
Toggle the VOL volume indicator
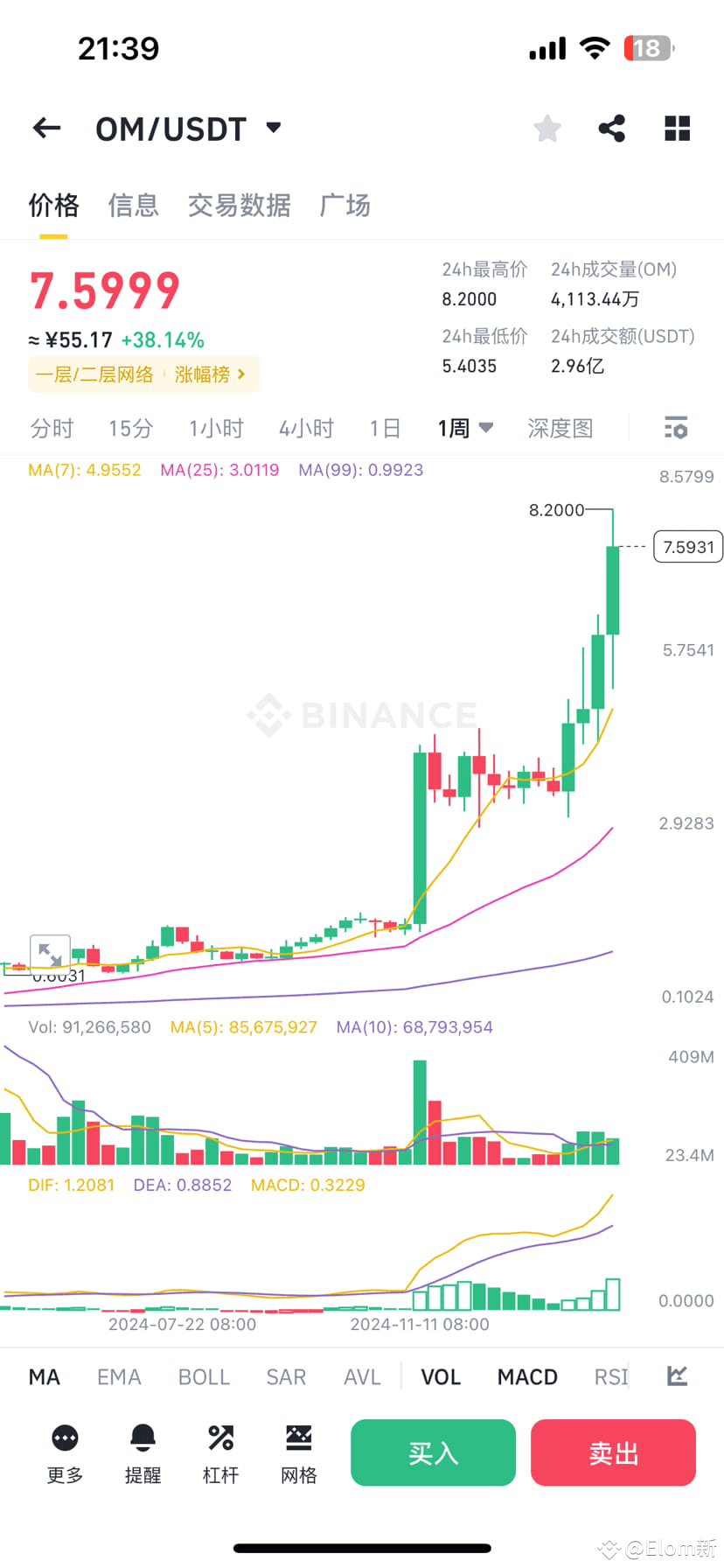coord(440,1376)
